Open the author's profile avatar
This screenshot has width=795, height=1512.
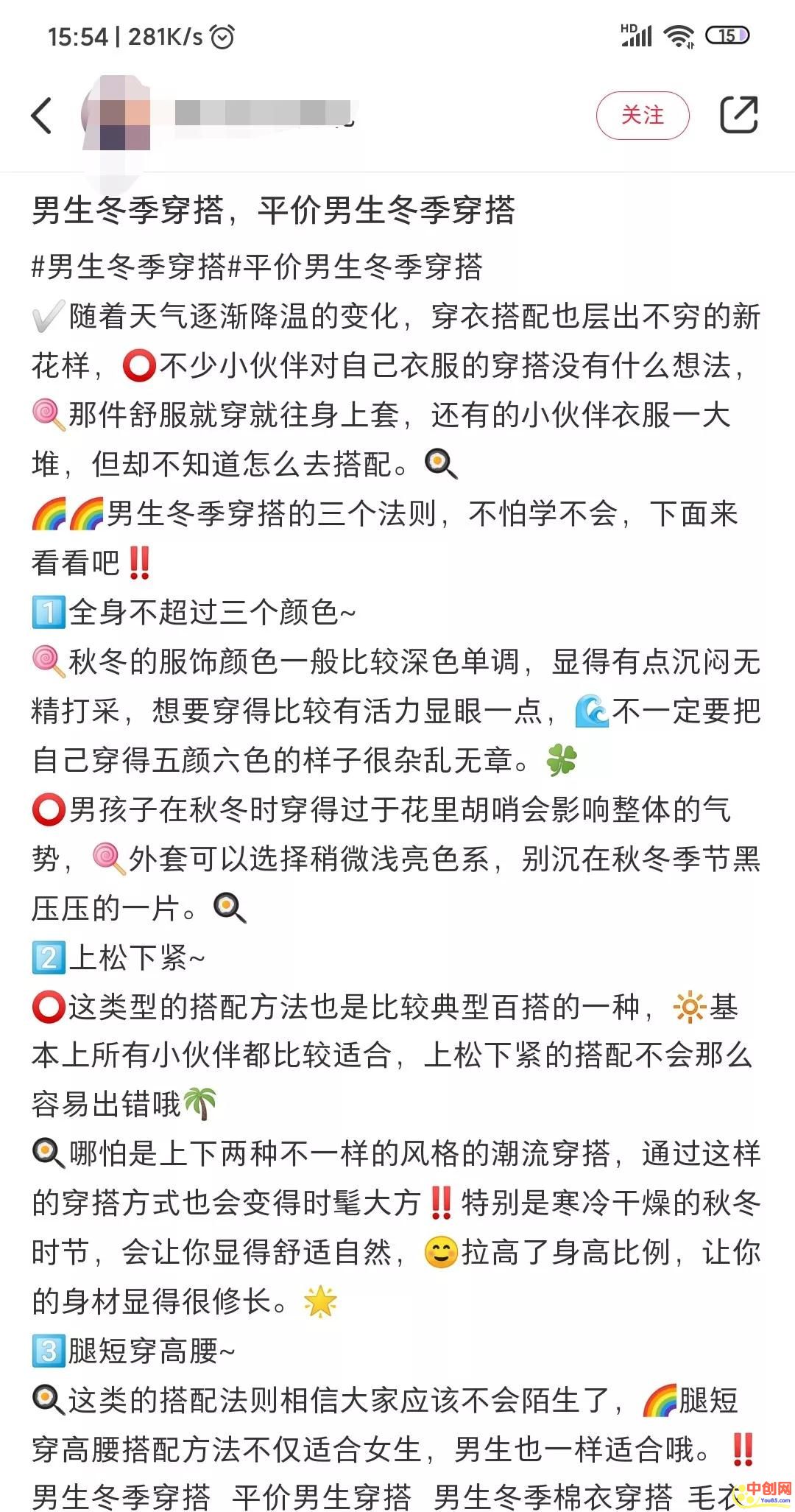pos(116,116)
